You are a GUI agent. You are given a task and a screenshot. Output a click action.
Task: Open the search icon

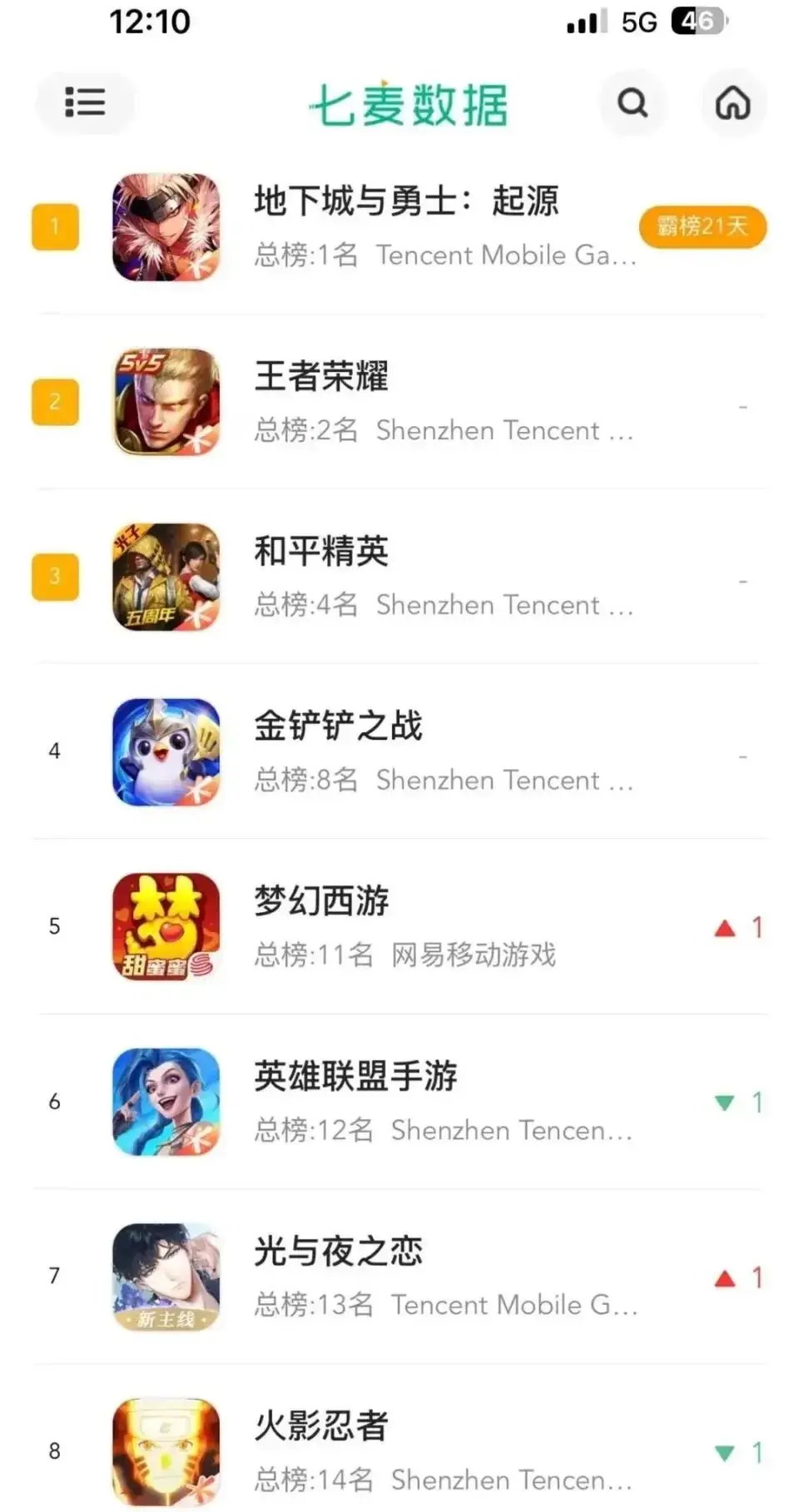pyautogui.click(x=633, y=103)
